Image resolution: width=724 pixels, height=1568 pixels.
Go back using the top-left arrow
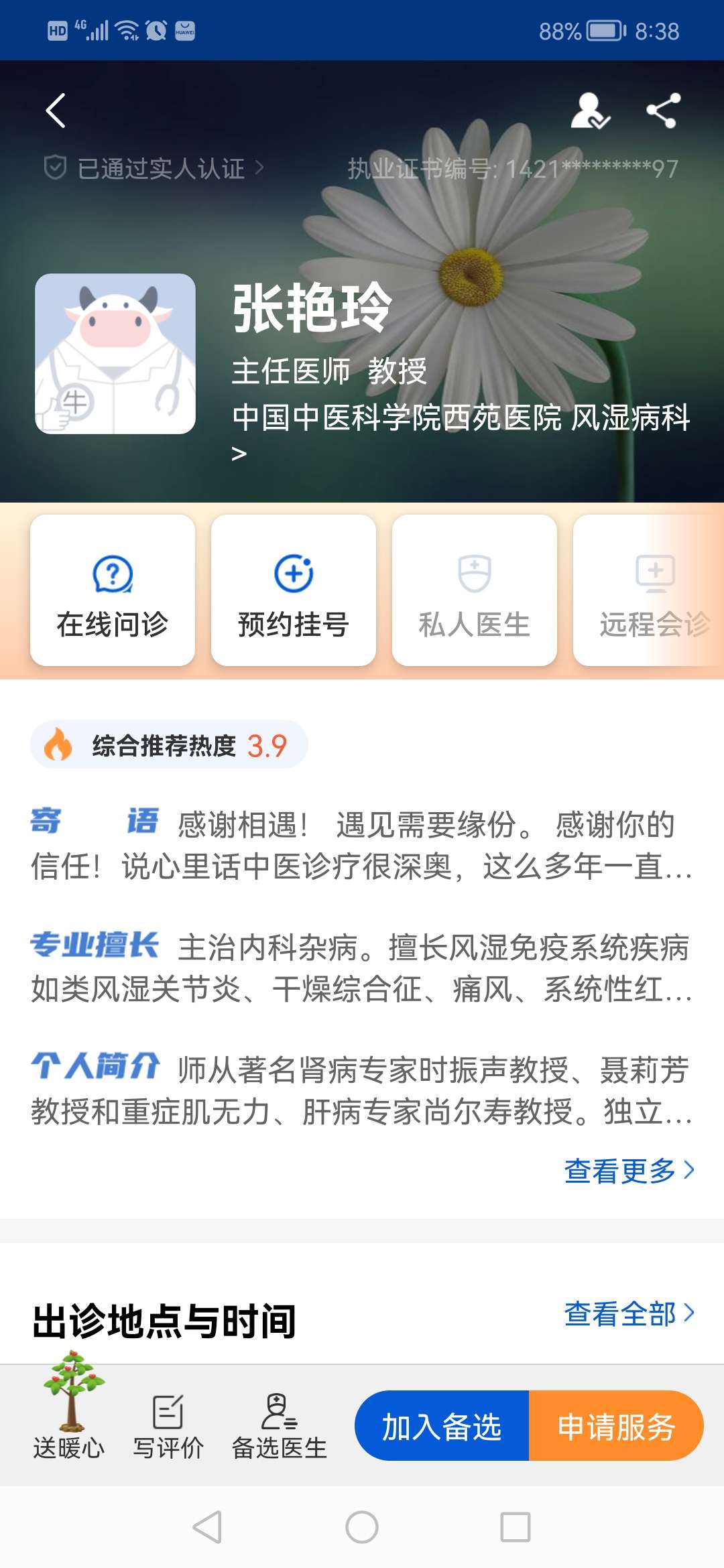click(56, 111)
